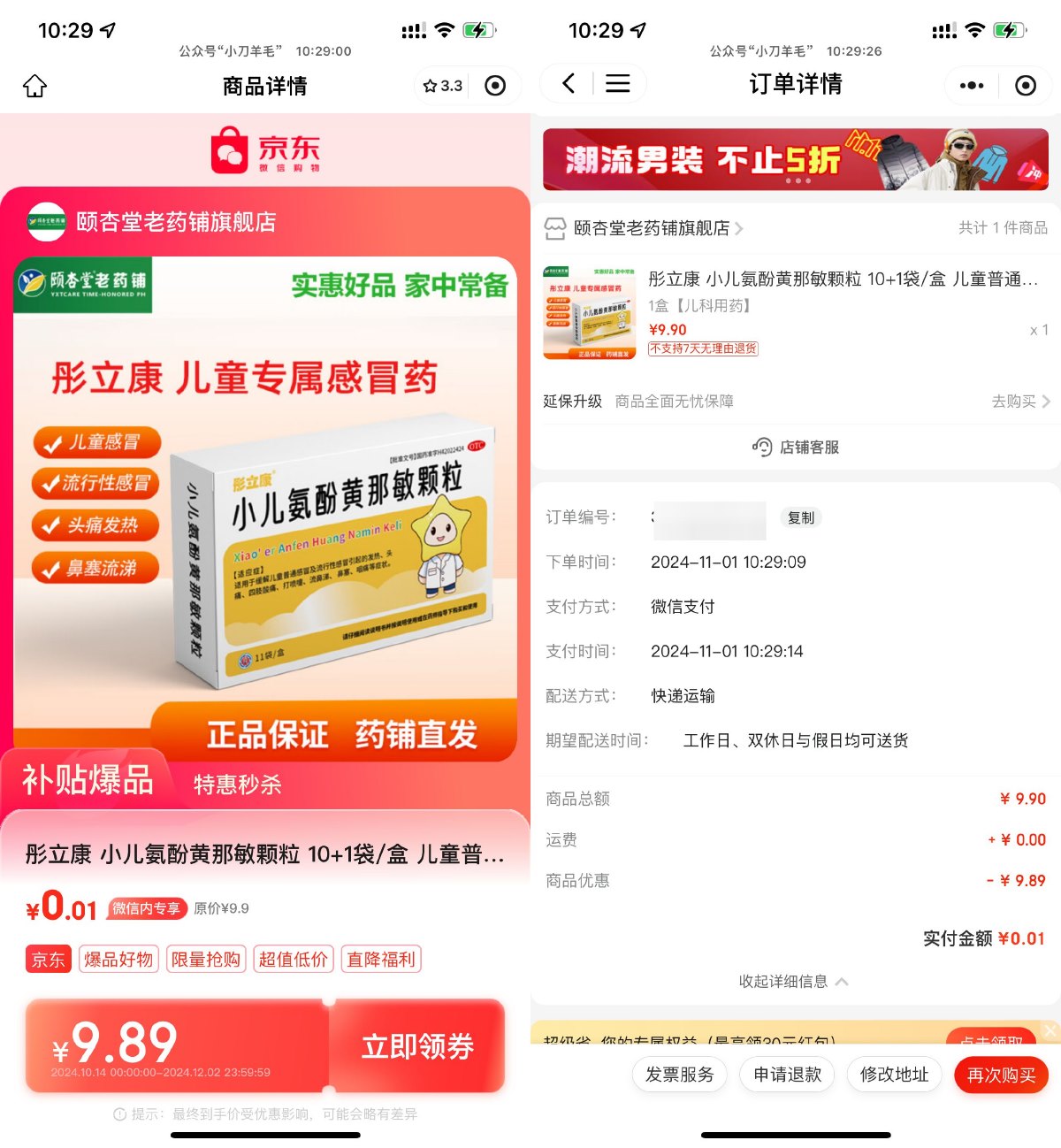
Task: Open the 颐杏堂老药铺旗舰店 store link in order
Action: coord(652,228)
